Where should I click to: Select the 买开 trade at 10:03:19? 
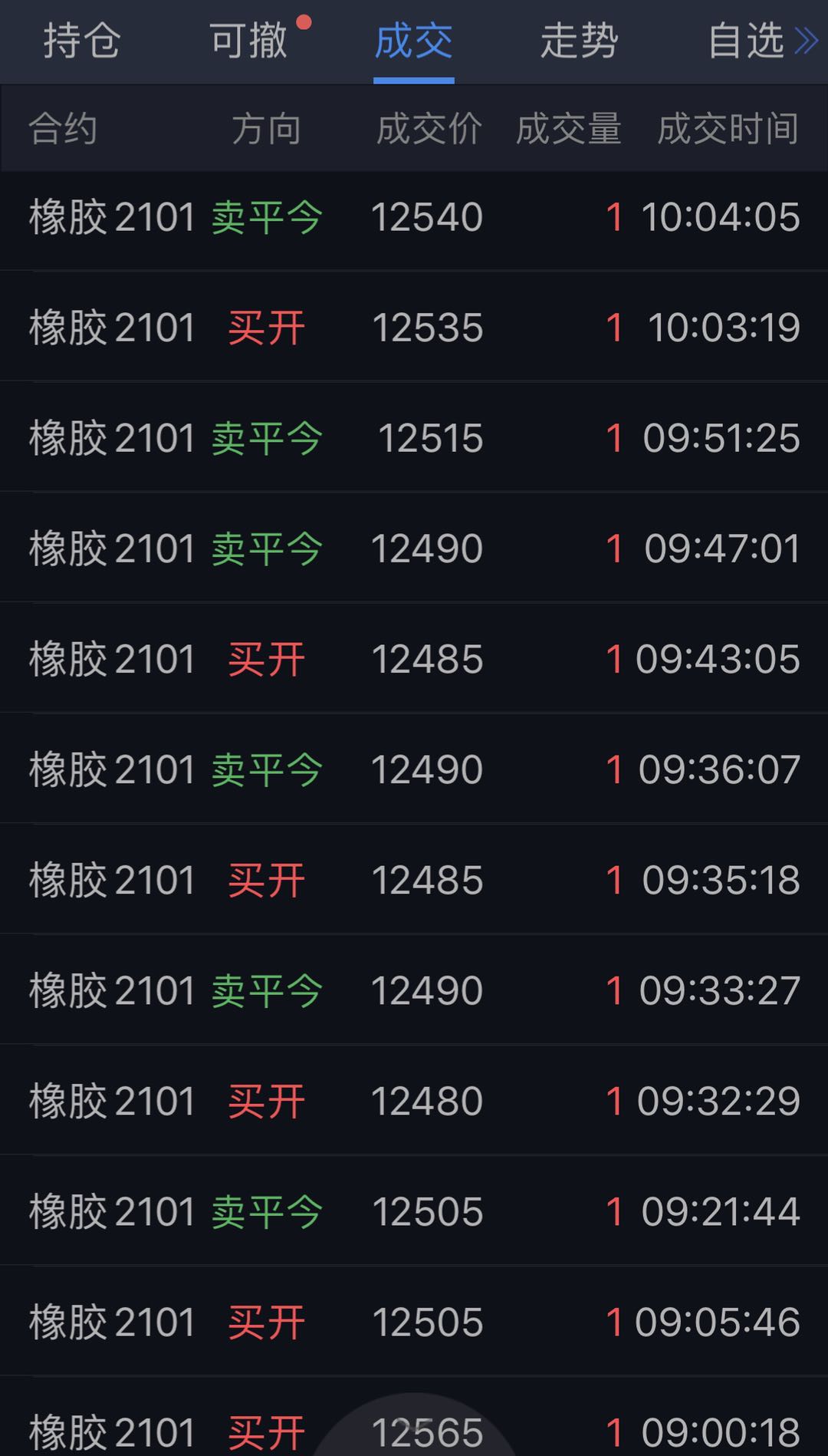coord(414,328)
